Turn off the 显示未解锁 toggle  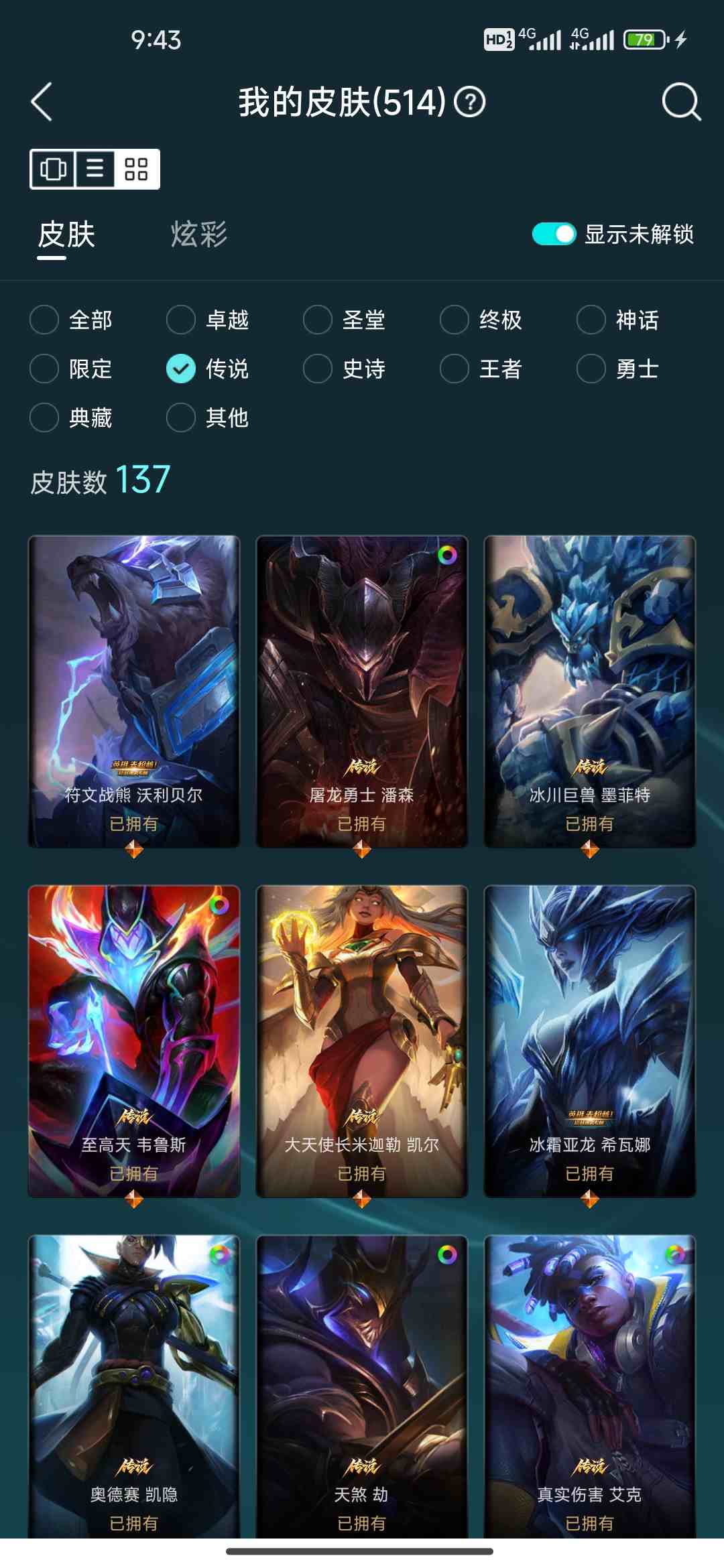coord(554,235)
